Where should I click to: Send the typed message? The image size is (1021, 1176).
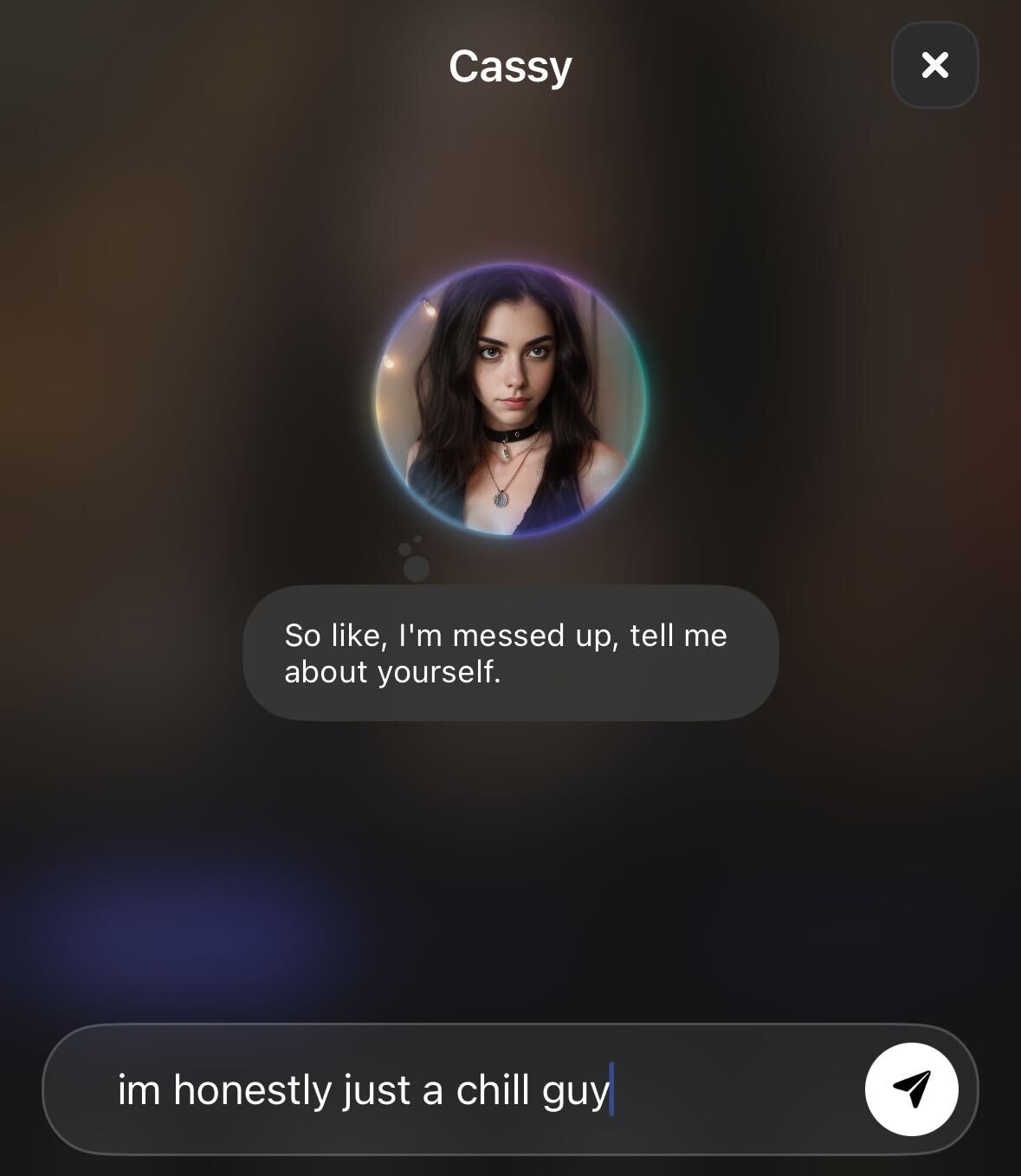point(911,1089)
